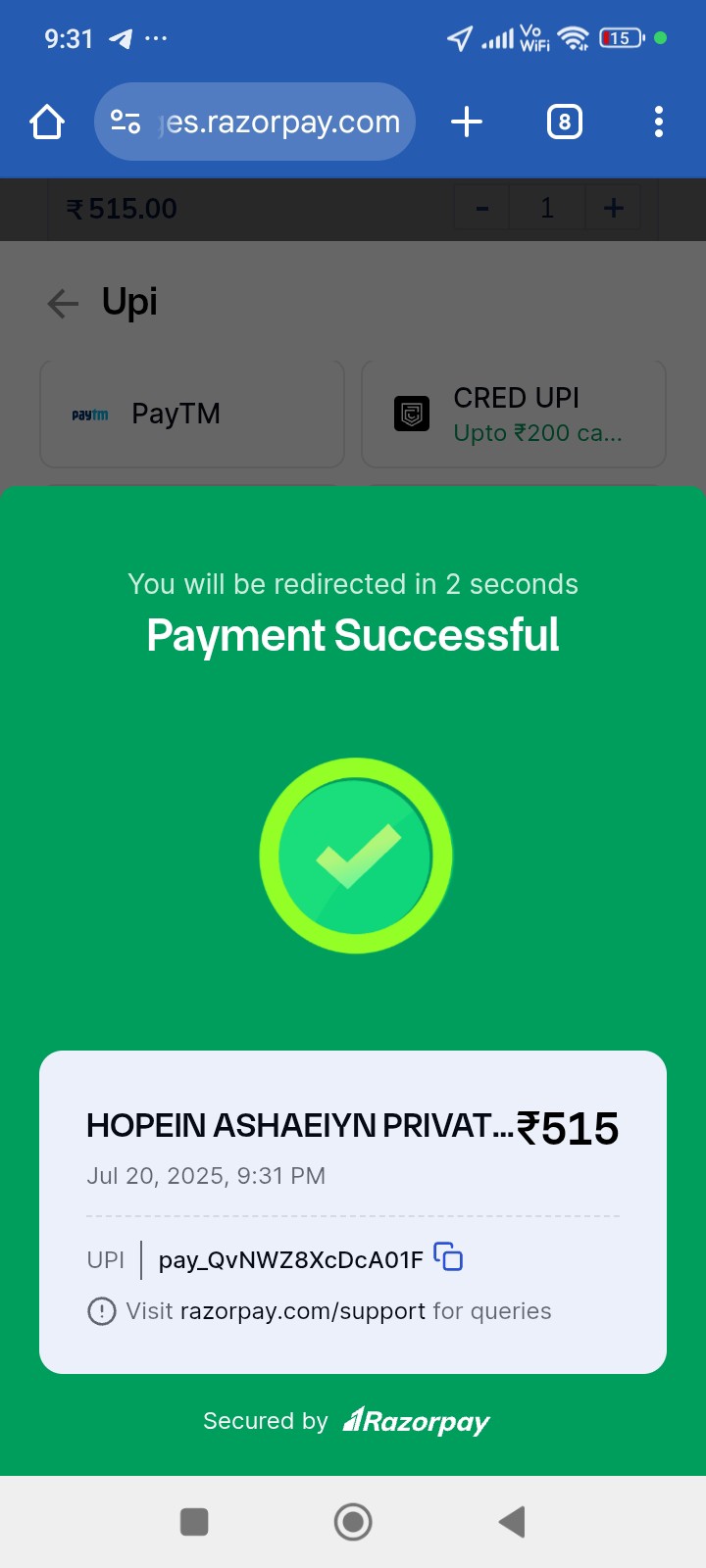
Task: Tap the system back button
Action: (x=512, y=1522)
